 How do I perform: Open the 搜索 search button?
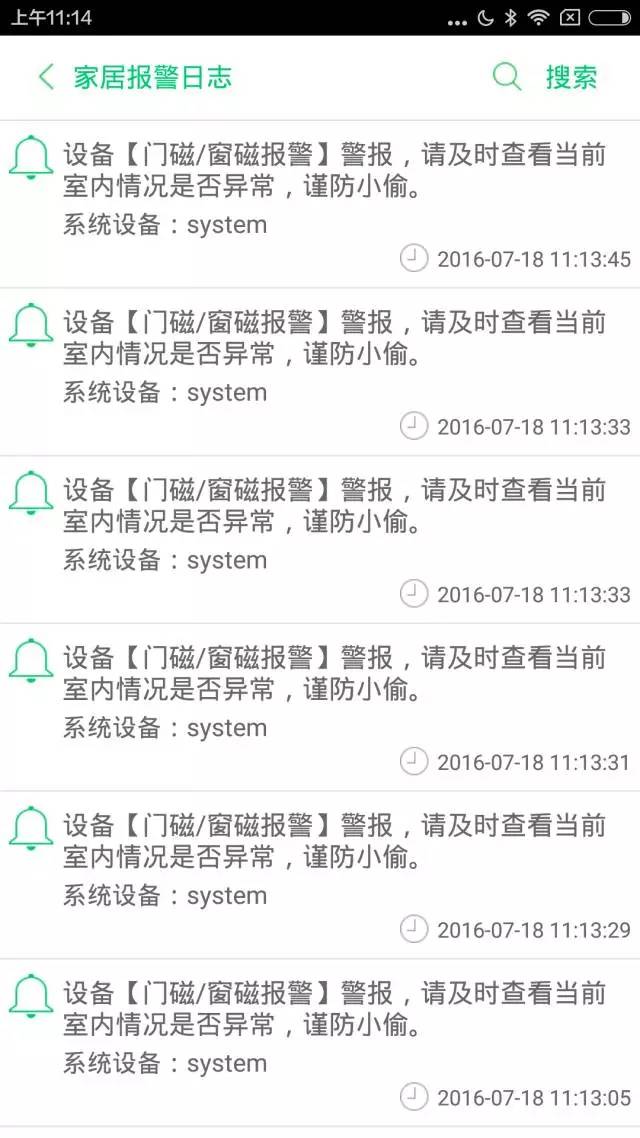(545, 77)
